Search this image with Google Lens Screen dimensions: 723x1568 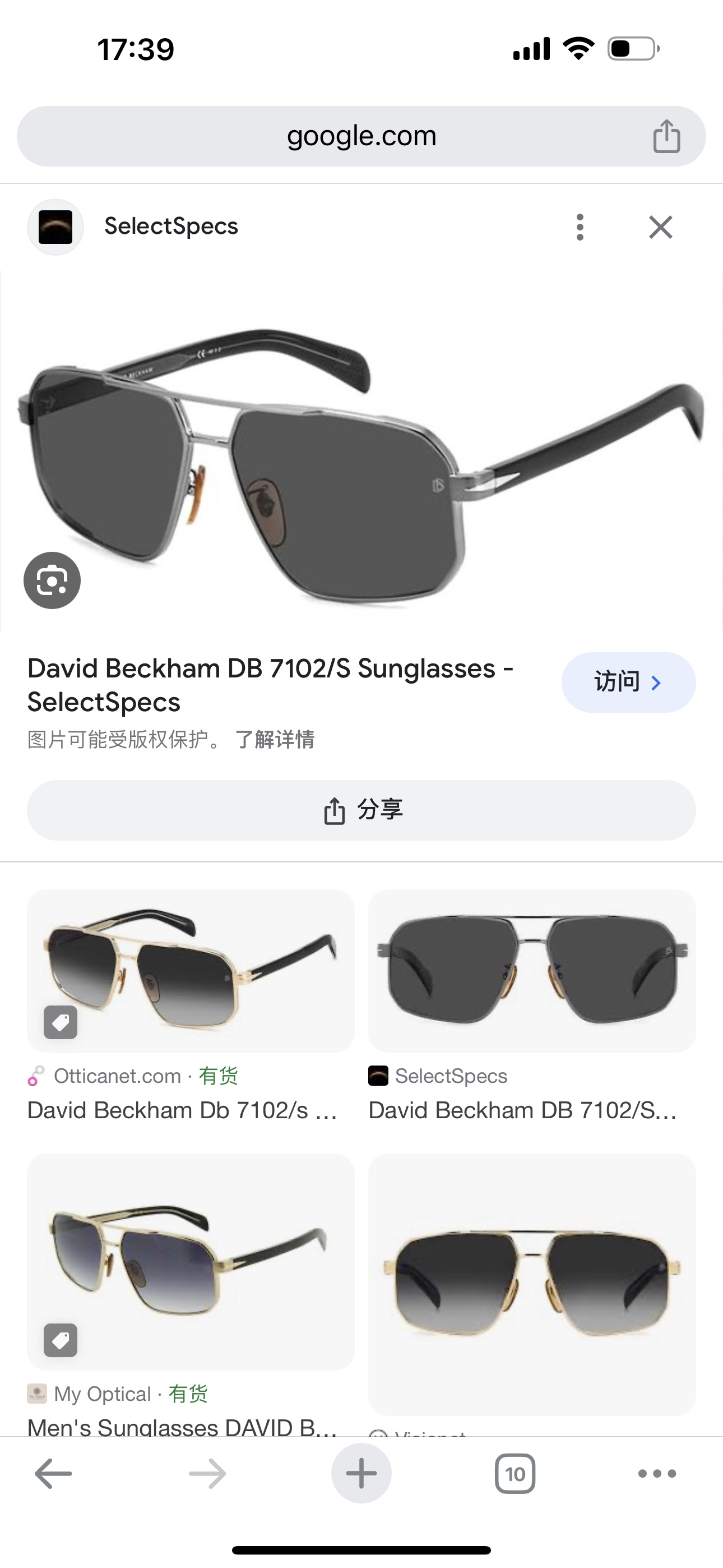tap(52, 580)
